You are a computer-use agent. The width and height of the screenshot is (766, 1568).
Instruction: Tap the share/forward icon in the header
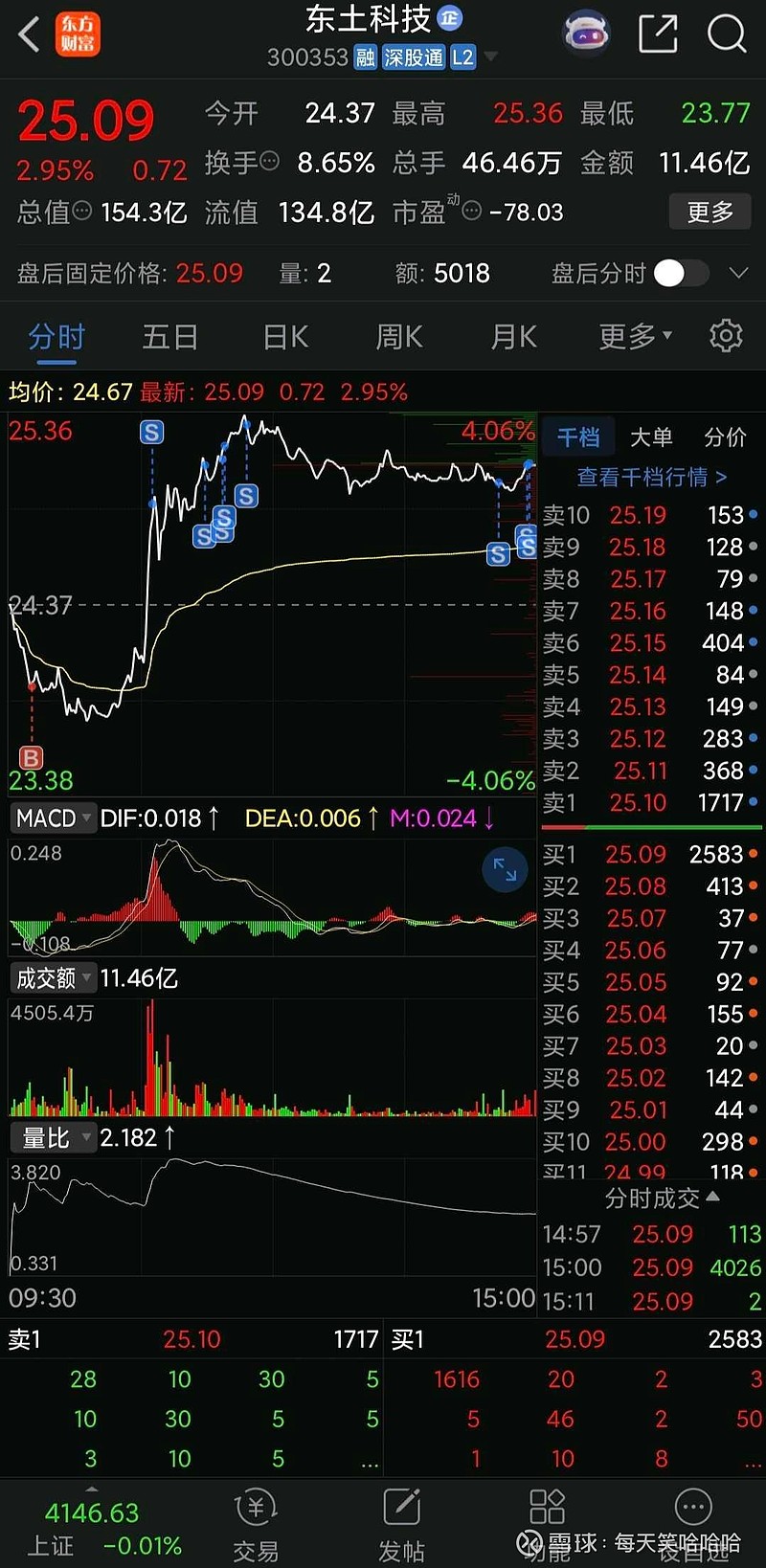pyautogui.click(x=658, y=32)
